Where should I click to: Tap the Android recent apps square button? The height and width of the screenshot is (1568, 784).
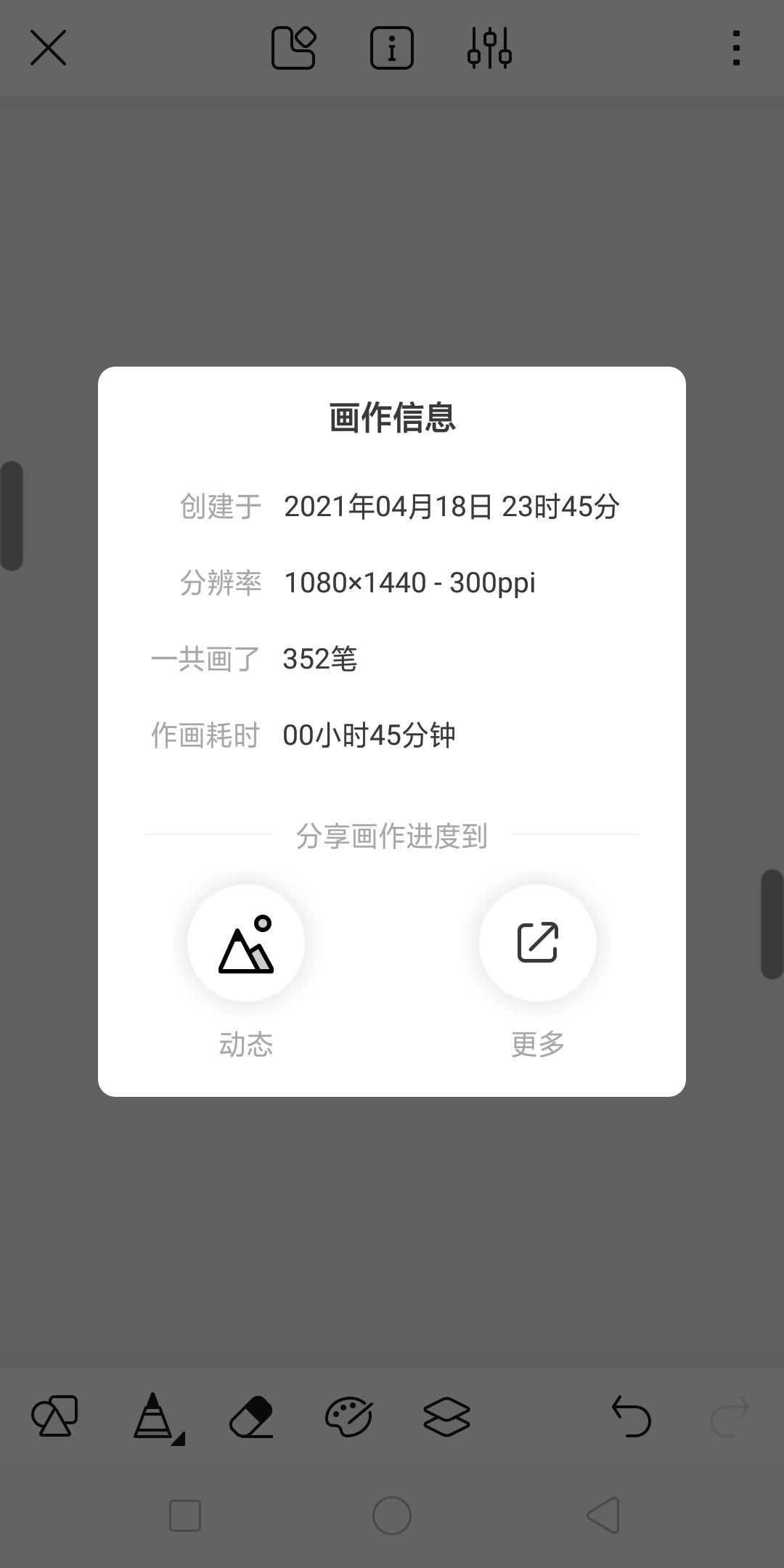tap(184, 1515)
